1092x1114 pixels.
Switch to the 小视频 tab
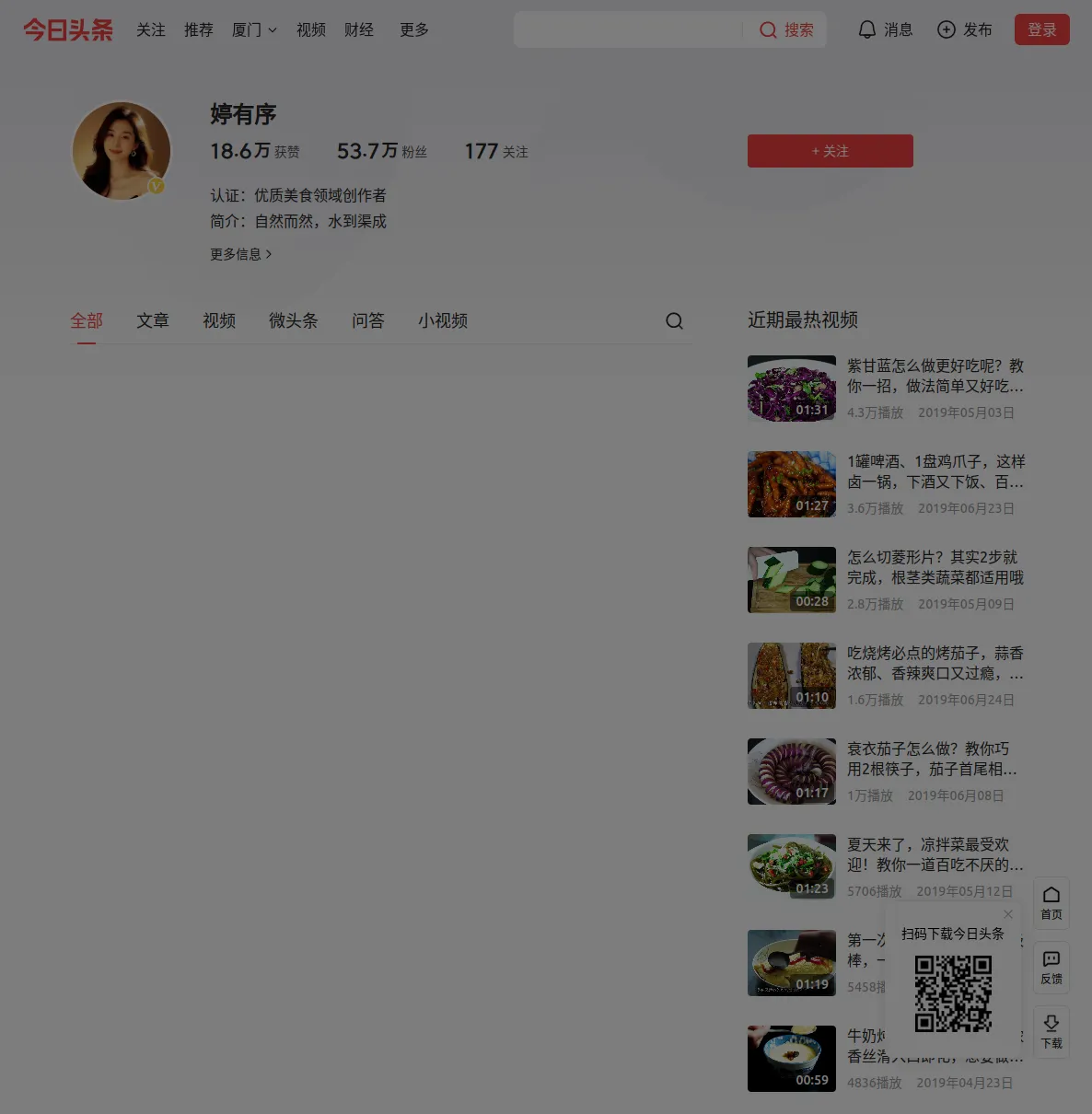(442, 320)
